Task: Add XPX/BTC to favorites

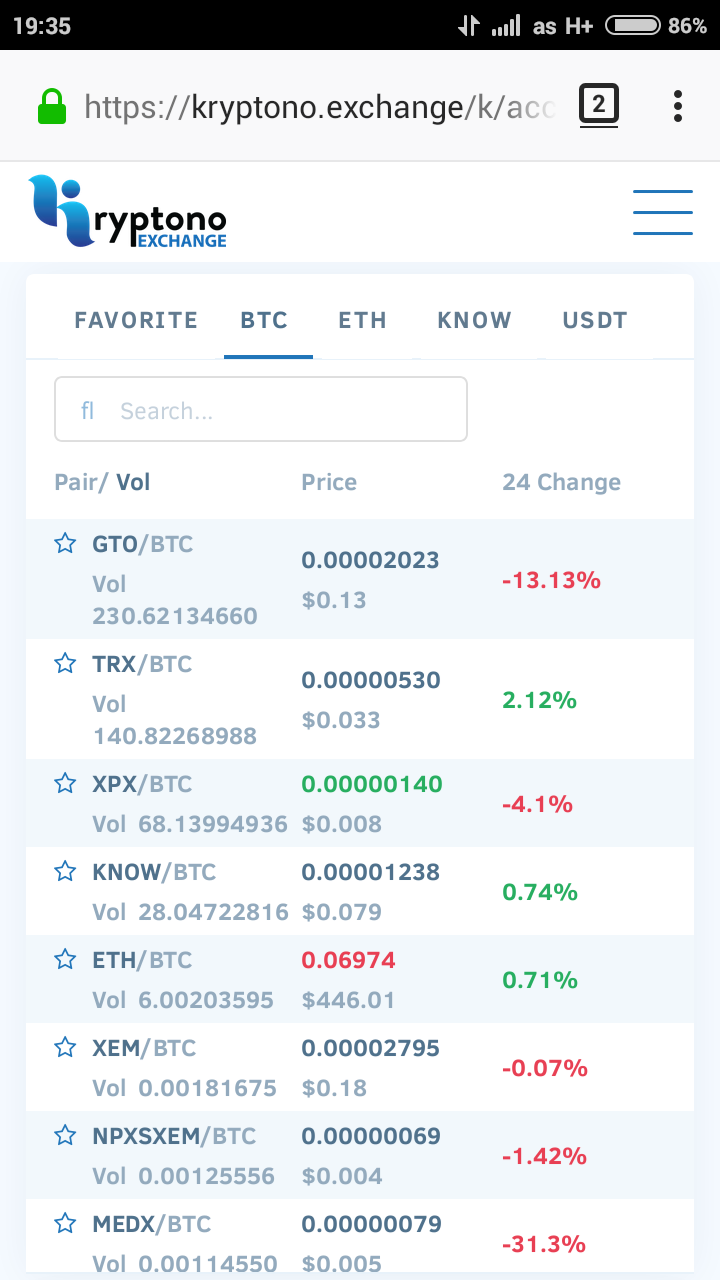Action: coord(65,783)
